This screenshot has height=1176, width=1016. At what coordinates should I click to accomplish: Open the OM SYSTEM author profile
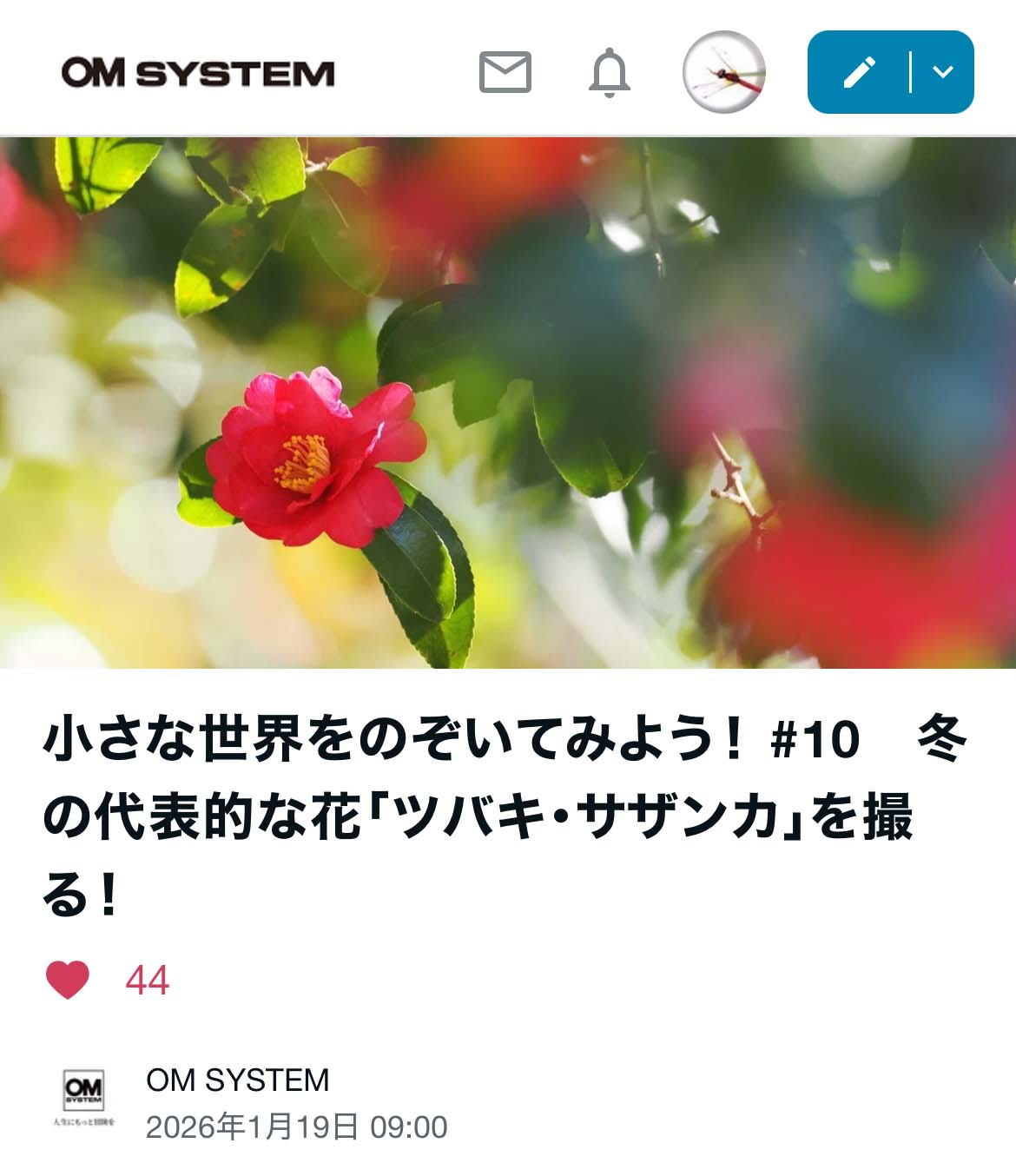tap(237, 1080)
